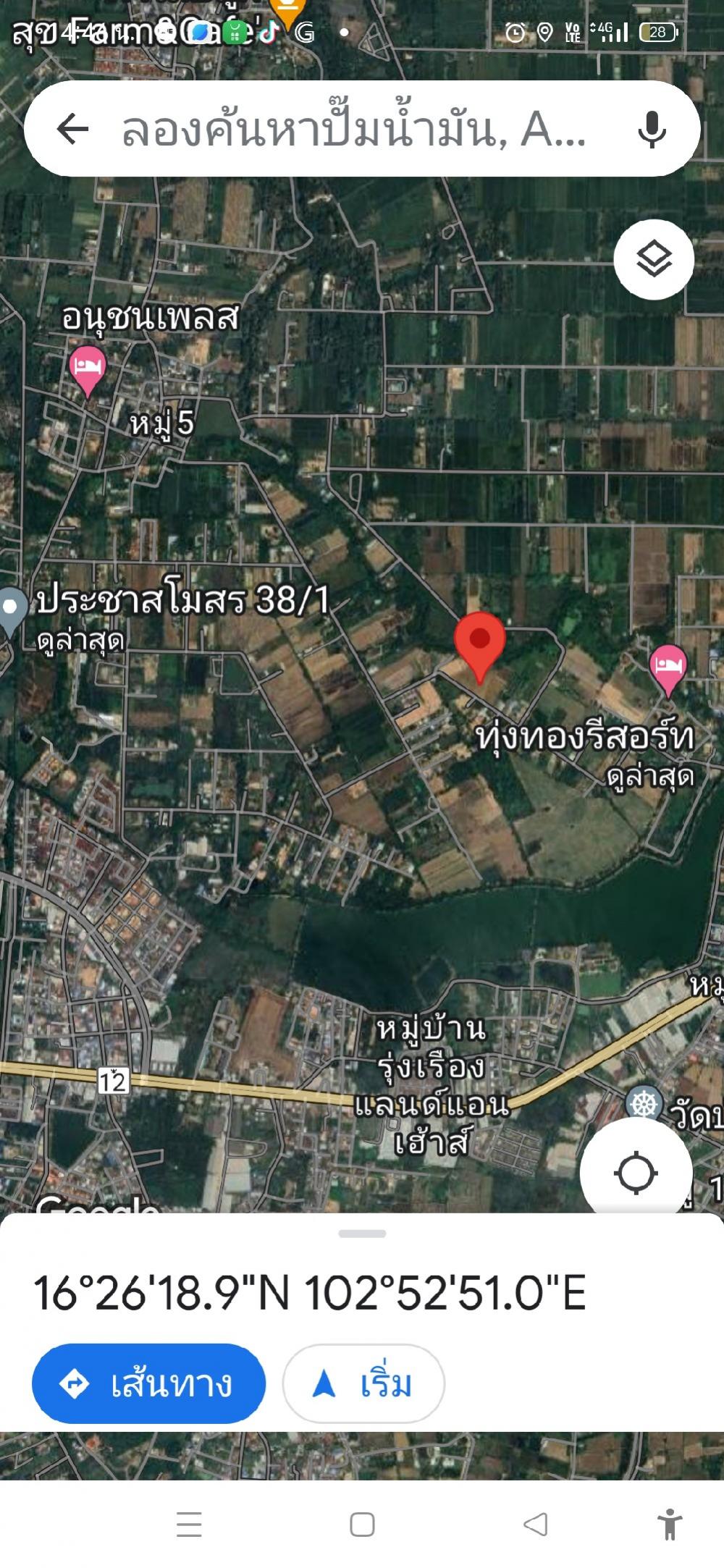This screenshot has width=724, height=1568.
Task: Start voice search with the microphone
Action: 652,130
